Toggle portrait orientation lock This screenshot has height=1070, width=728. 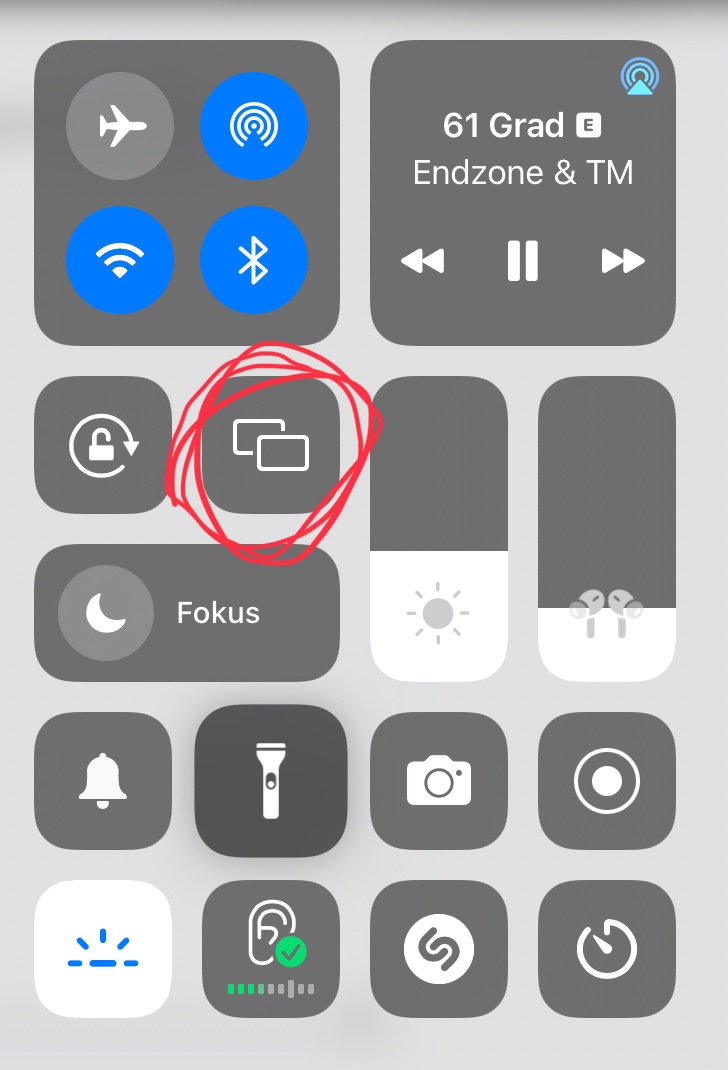tap(103, 445)
